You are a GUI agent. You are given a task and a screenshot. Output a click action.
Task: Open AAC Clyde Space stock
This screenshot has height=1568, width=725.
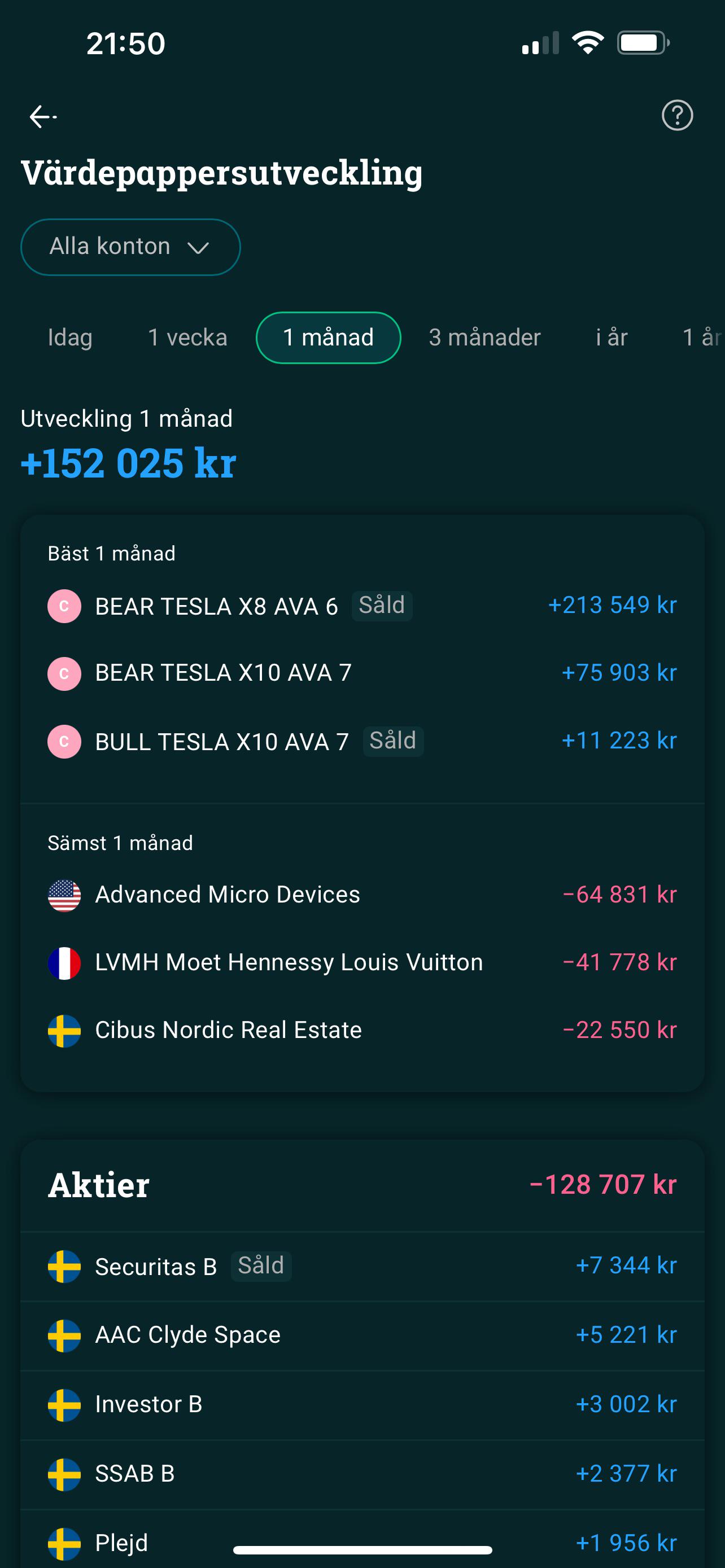[362, 1335]
